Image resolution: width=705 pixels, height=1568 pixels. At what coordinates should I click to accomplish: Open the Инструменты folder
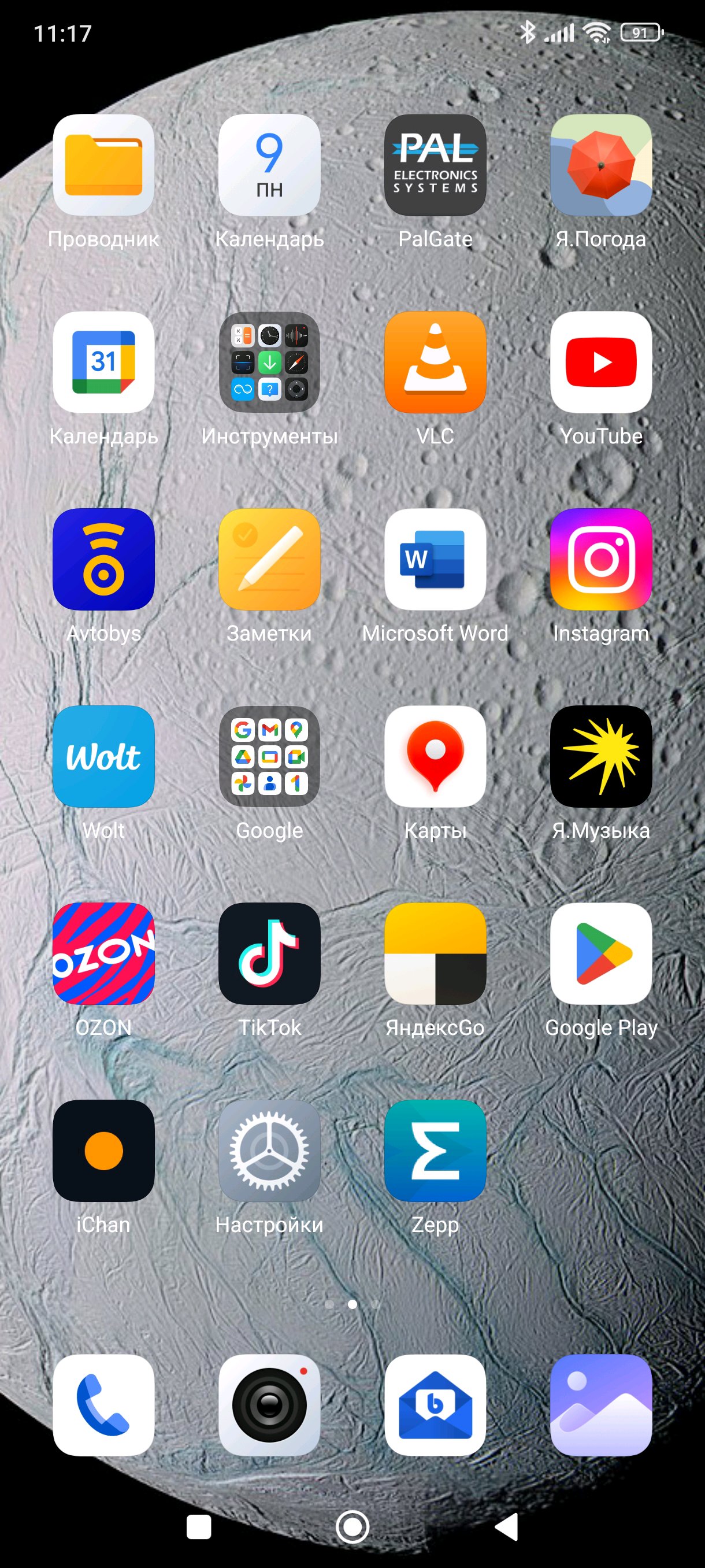(x=269, y=363)
